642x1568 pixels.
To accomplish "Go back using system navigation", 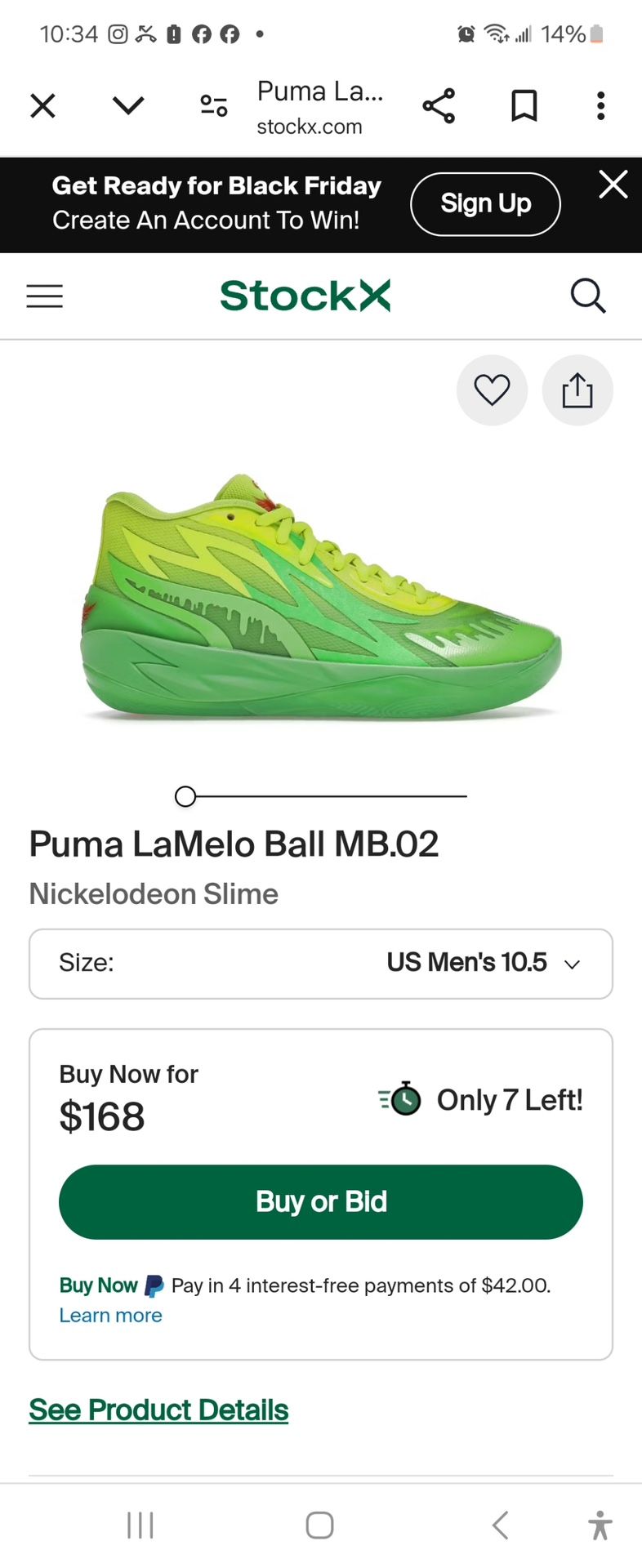I will (x=501, y=1525).
